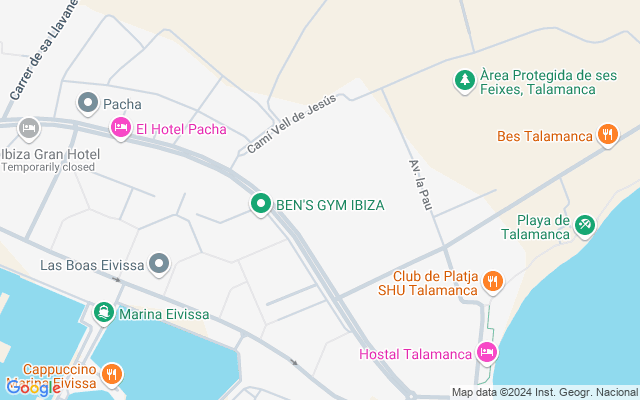This screenshot has height=400, width=640.
Task: Tap the Àrea Protegida de ses Feixes marker
Action: coord(464,81)
